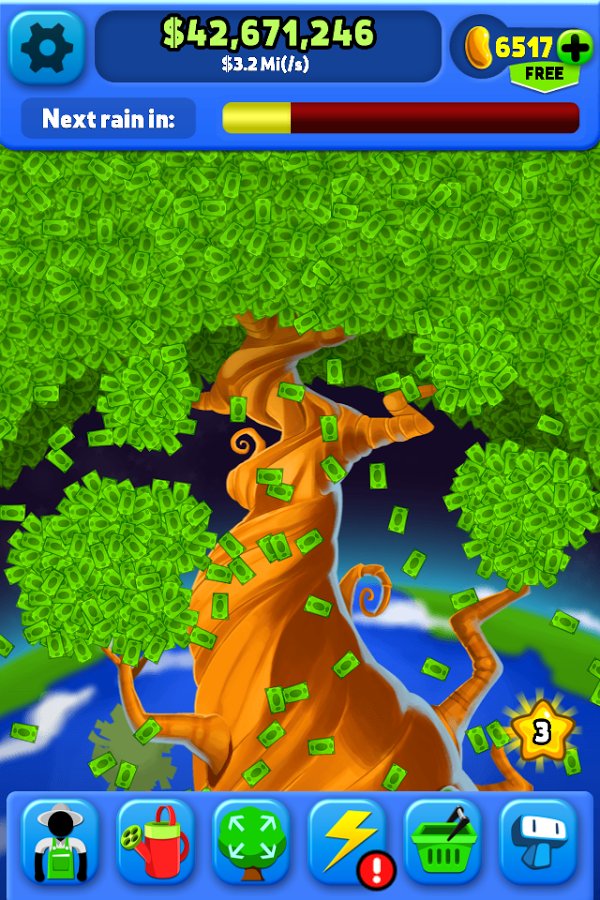Image resolution: width=600 pixels, height=900 pixels.
Task: Open the shopping basket store
Action: pyautogui.click(x=443, y=840)
